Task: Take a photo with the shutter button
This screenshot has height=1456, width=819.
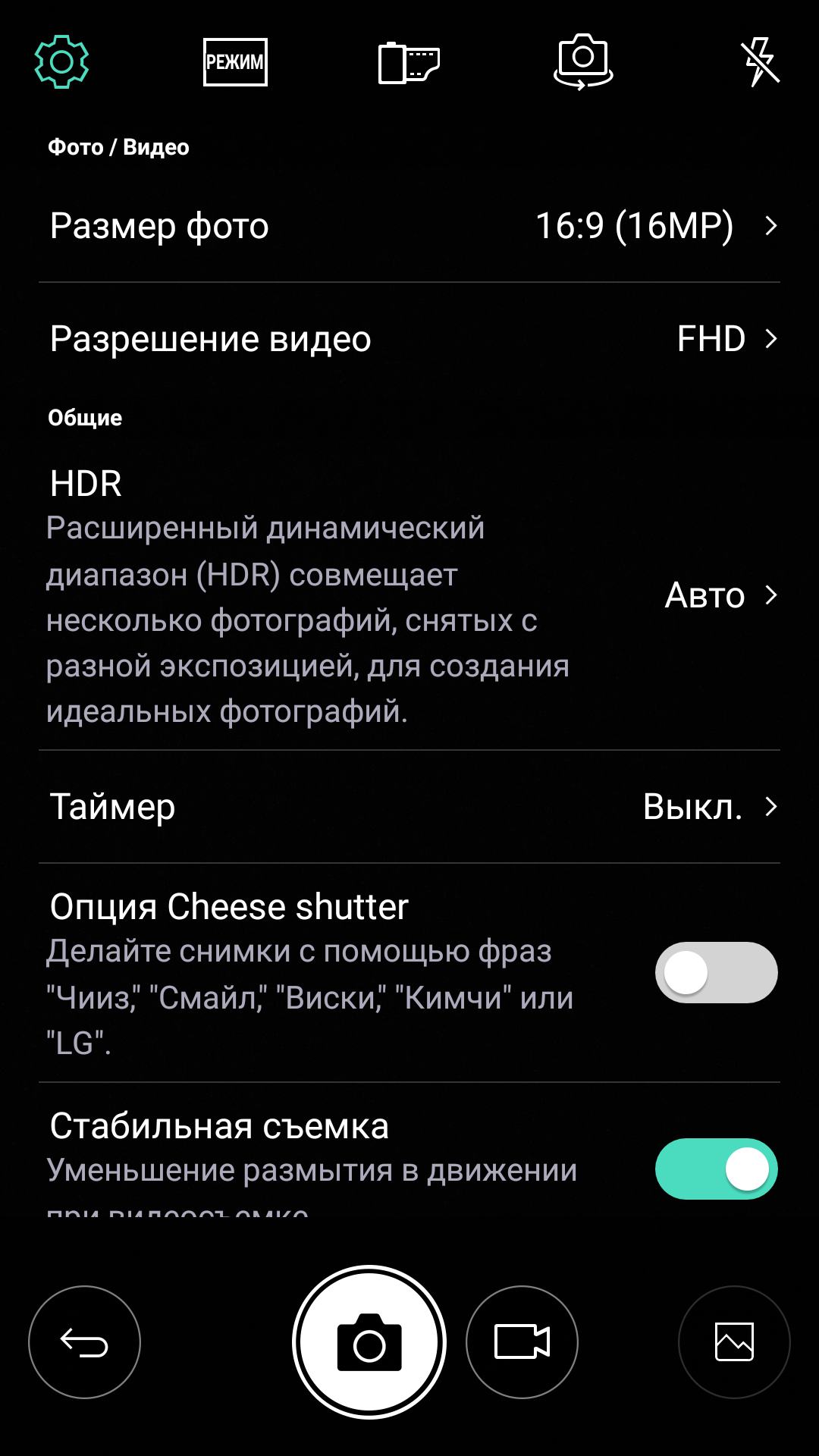Action: point(369,1342)
